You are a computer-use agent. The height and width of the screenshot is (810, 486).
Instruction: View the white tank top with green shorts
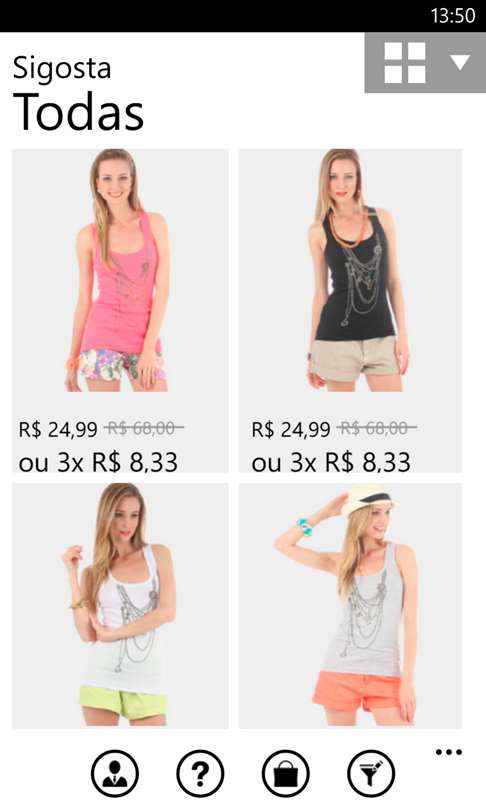120,605
